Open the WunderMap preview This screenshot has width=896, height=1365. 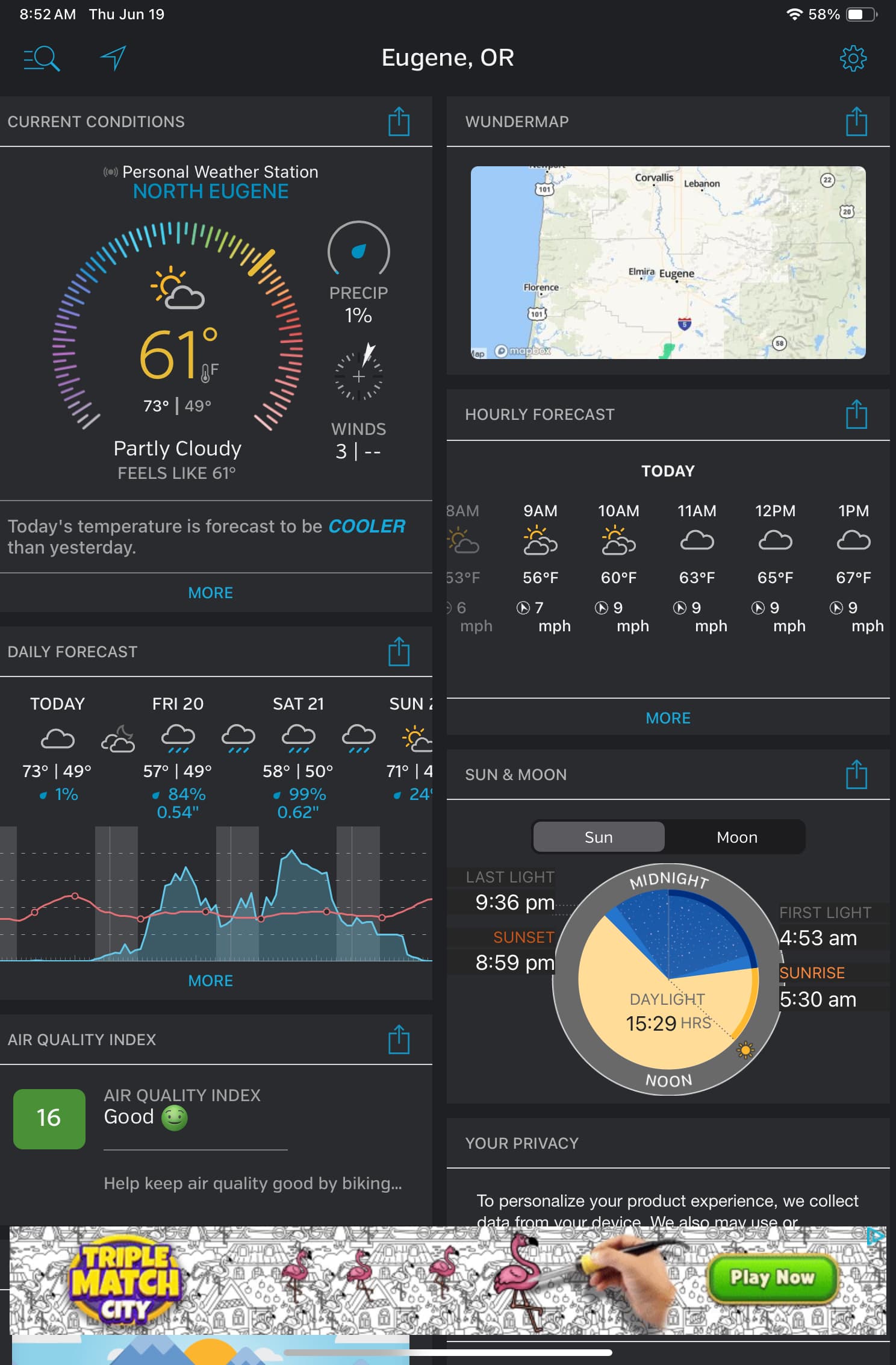tap(668, 263)
